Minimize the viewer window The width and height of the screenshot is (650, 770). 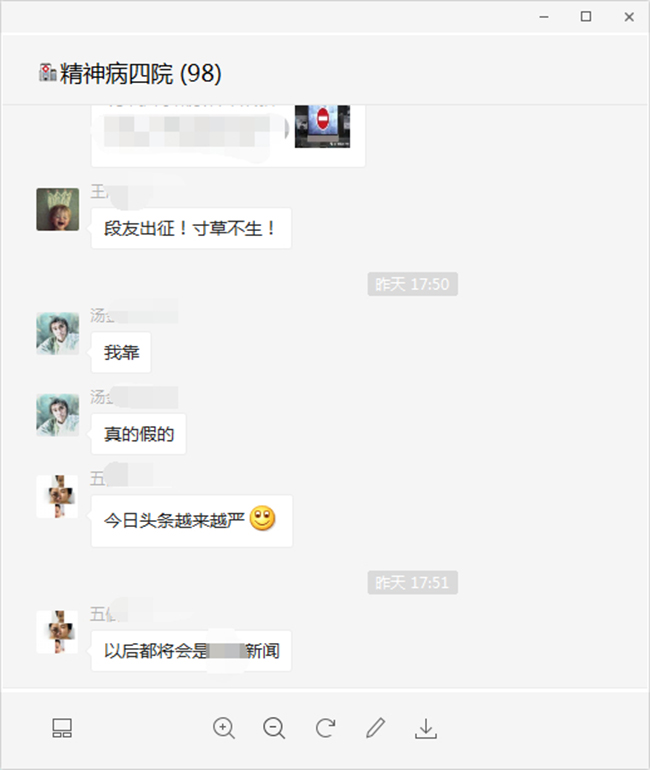click(x=545, y=16)
